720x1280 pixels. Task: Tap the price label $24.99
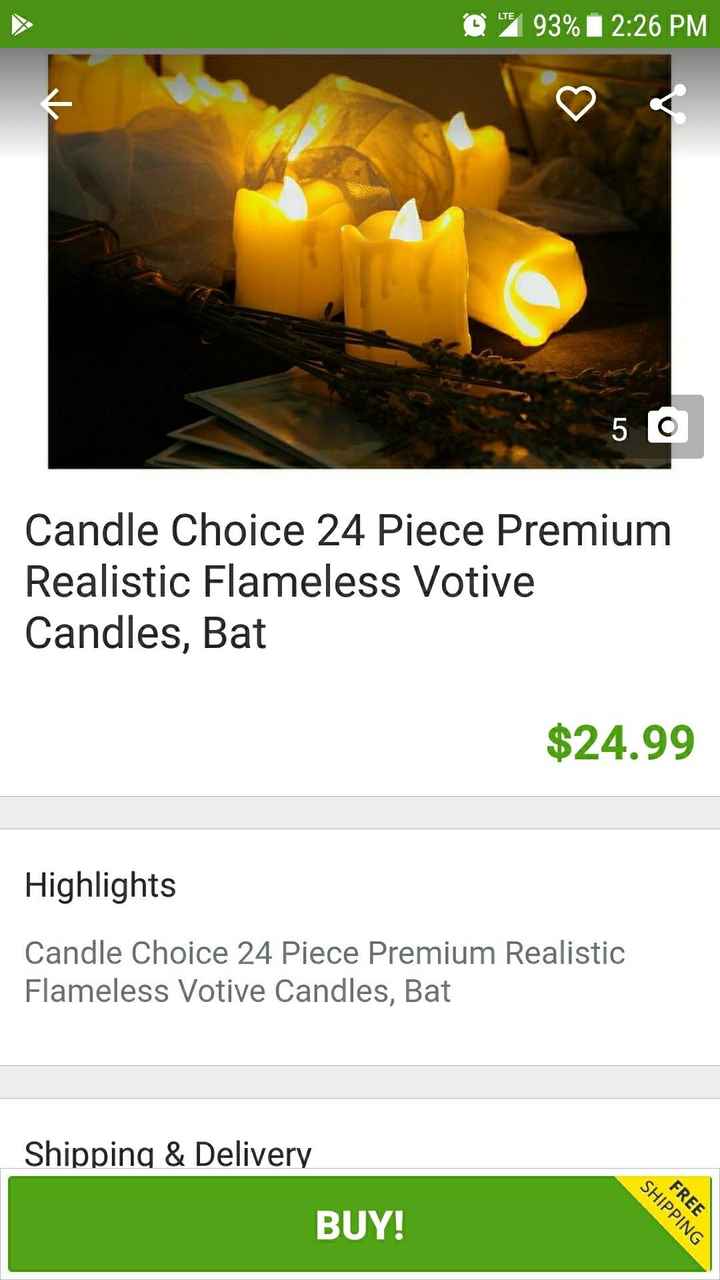pos(621,741)
